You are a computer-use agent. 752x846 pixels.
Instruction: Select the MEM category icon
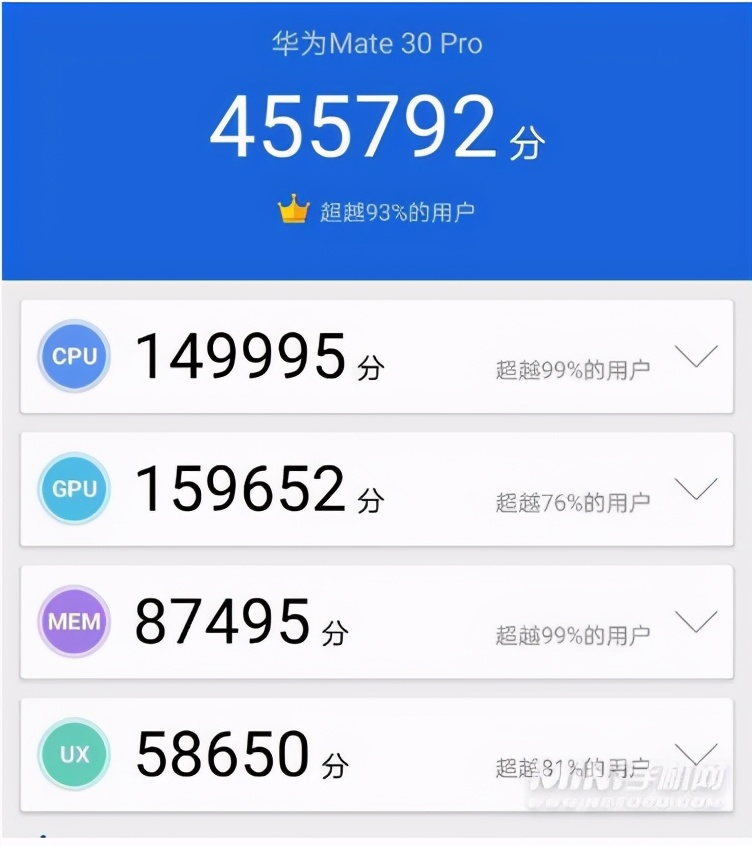click(x=73, y=622)
